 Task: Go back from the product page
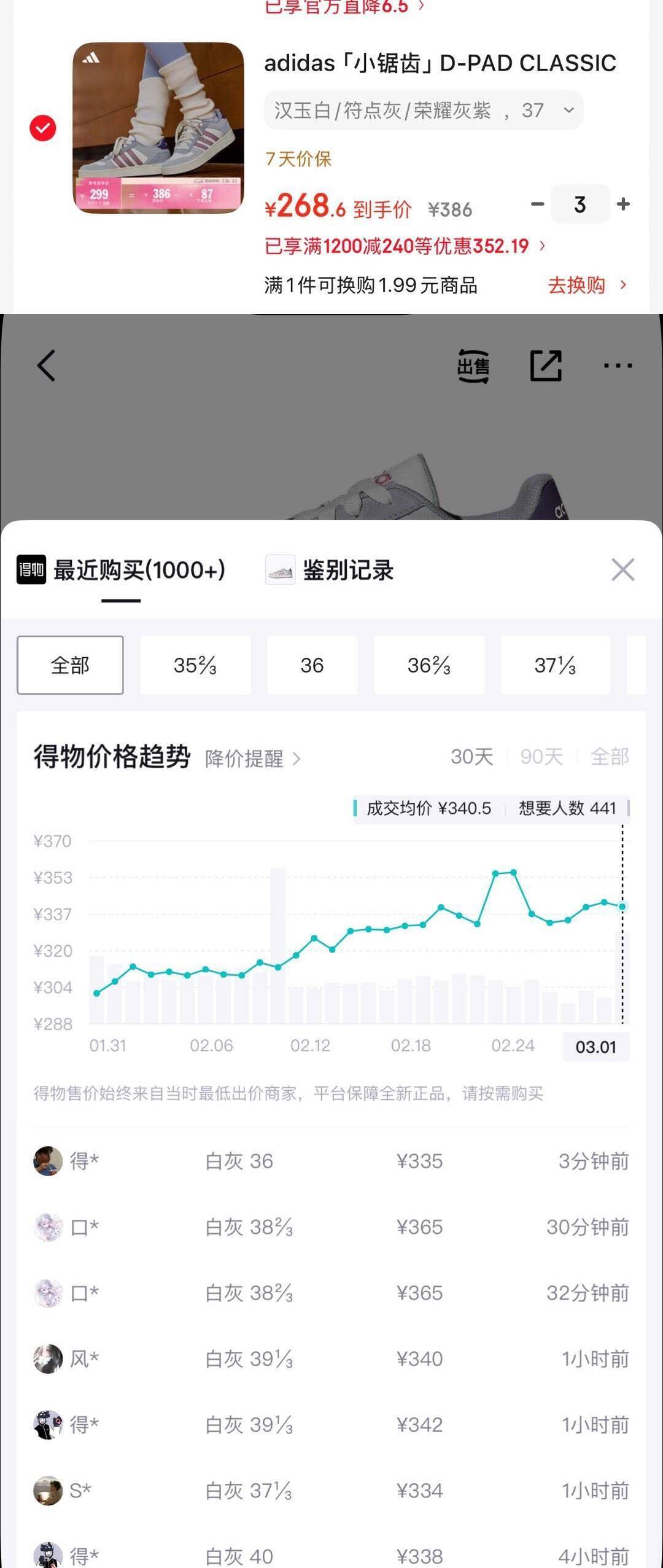point(47,365)
